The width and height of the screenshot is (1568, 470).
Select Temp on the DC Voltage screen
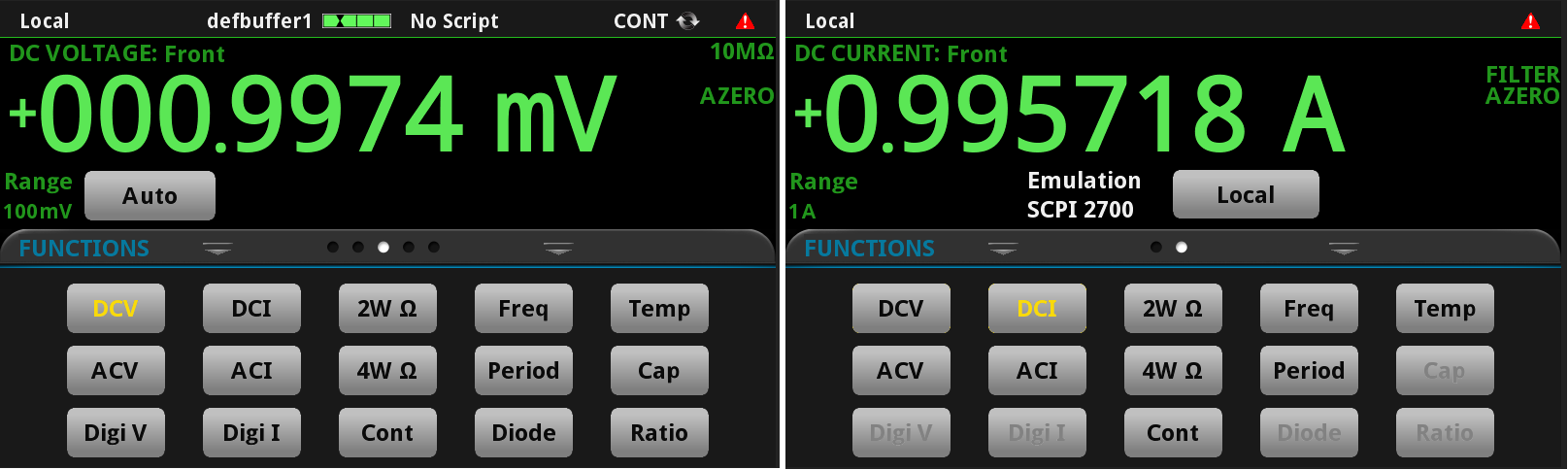[658, 309]
